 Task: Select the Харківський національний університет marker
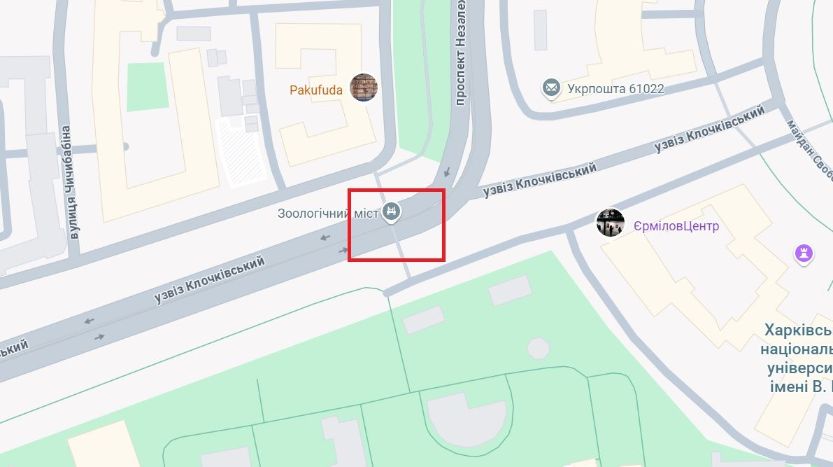802,254
